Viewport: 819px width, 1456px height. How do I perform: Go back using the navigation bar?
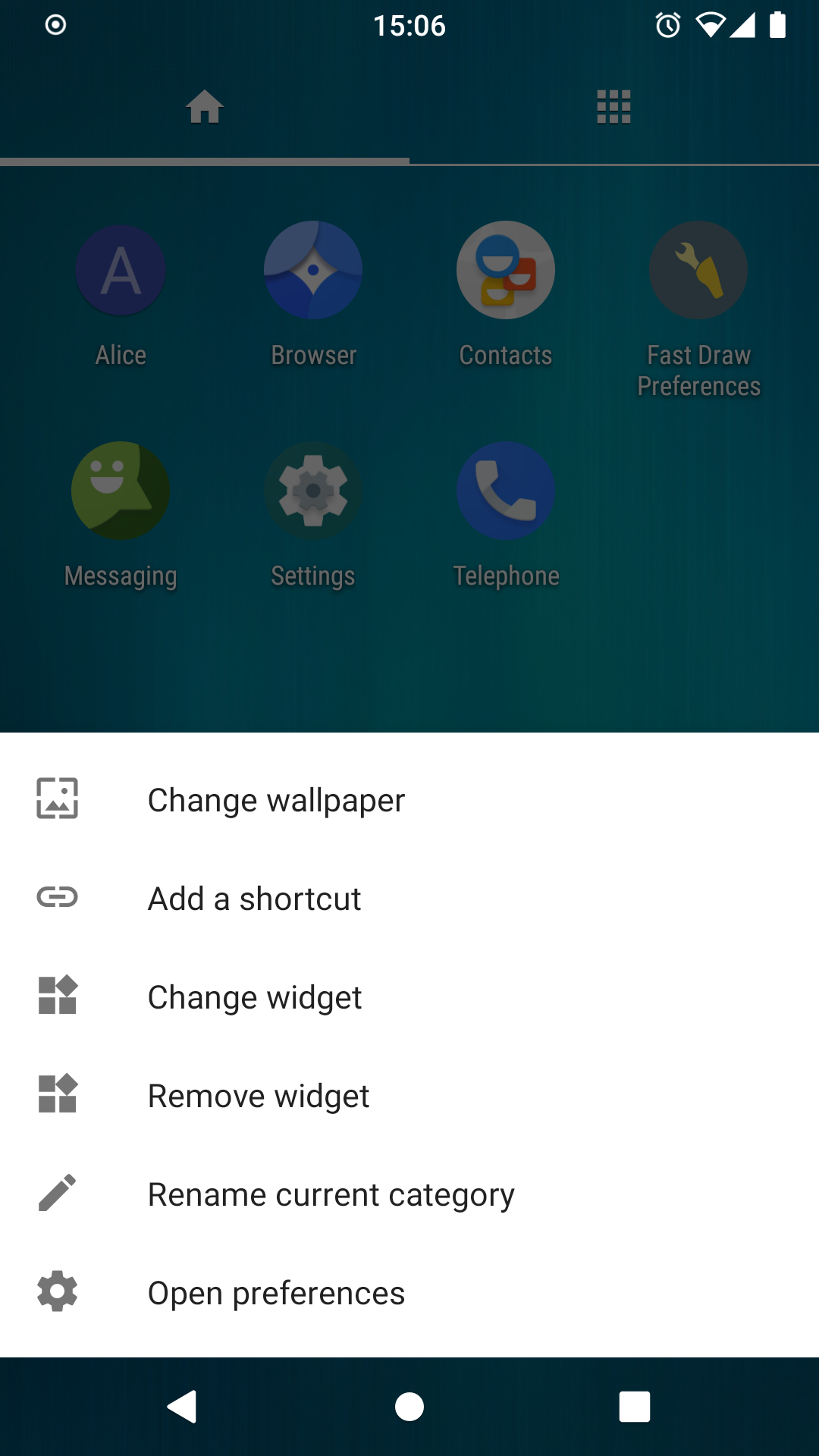point(183,1407)
